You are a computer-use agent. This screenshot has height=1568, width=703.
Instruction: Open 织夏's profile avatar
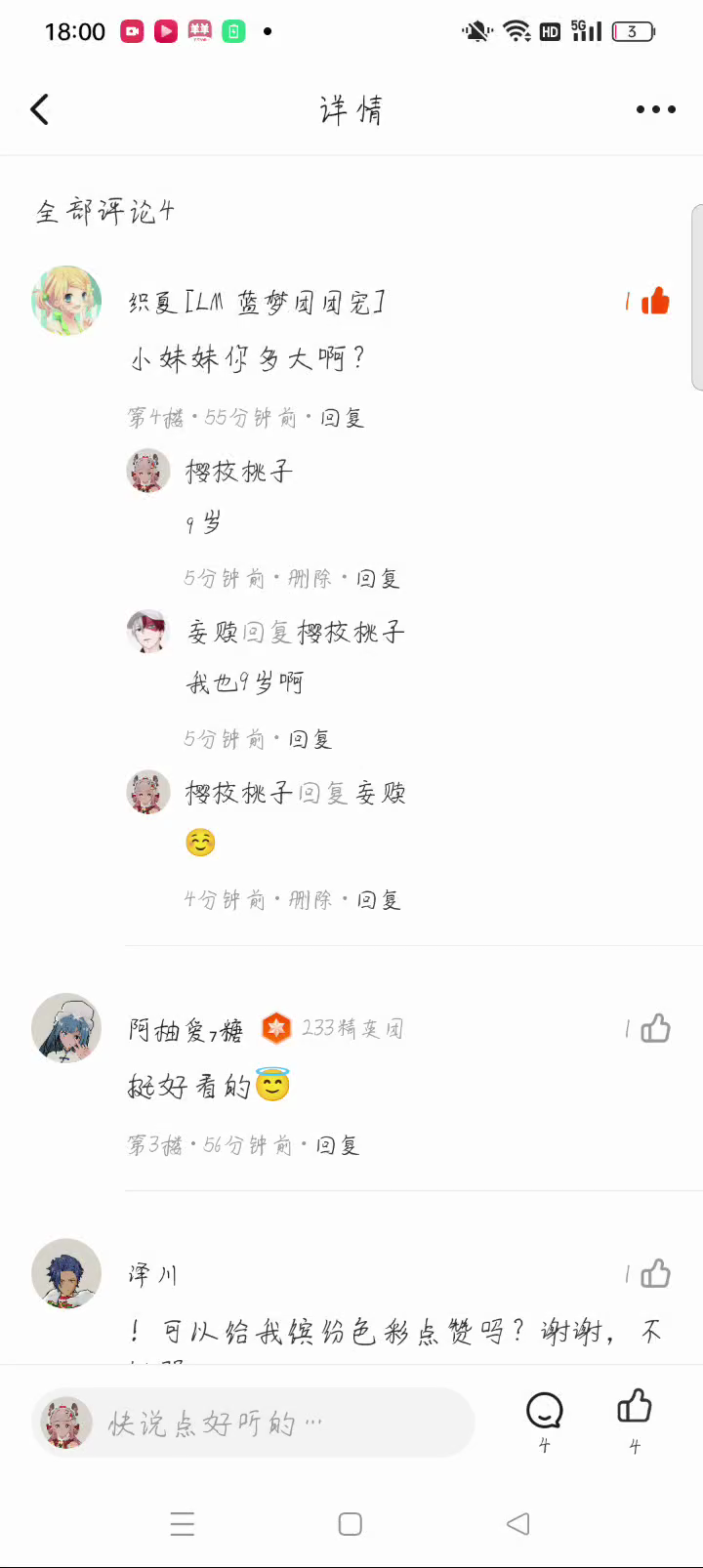[66, 301]
